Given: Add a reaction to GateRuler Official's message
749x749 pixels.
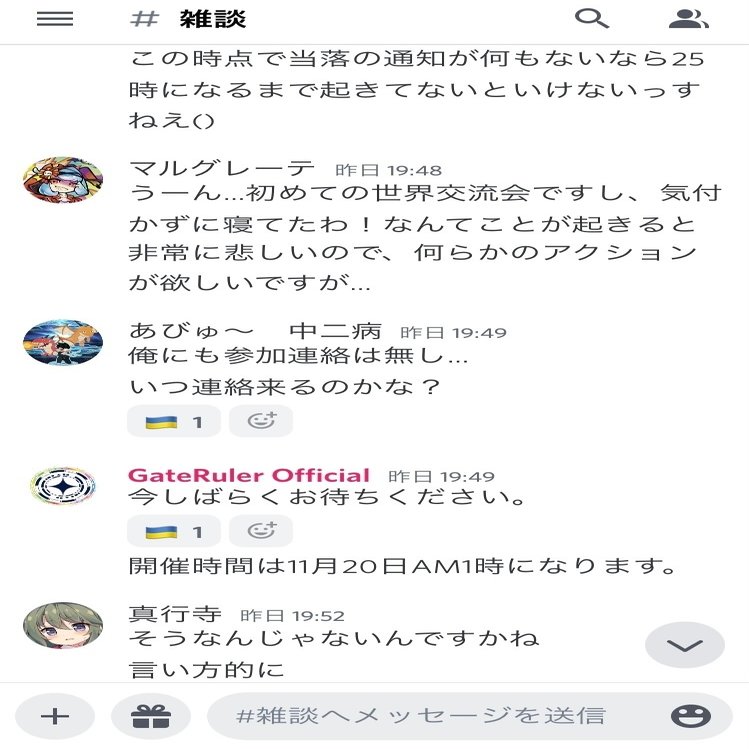Looking at the screenshot, I should 261,531.
